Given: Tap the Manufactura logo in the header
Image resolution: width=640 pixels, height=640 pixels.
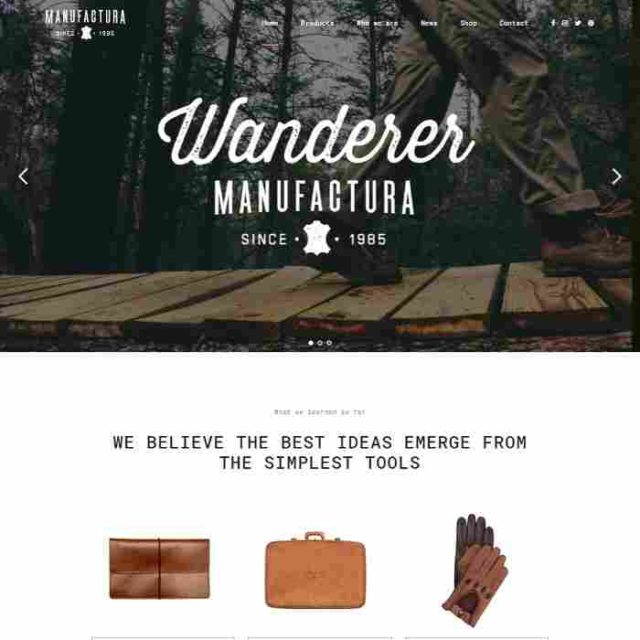Looking at the screenshot, I should [85, 23].
